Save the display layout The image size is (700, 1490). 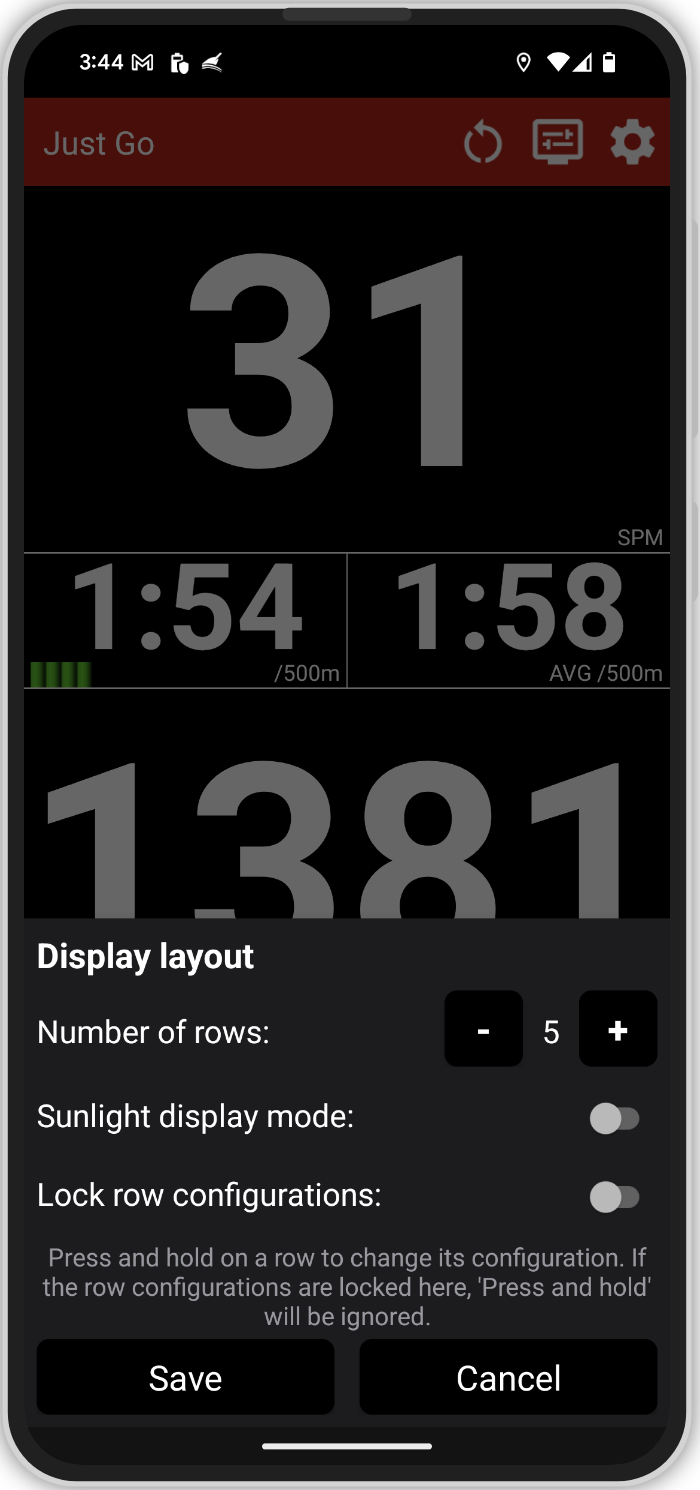click(185, 1378)
